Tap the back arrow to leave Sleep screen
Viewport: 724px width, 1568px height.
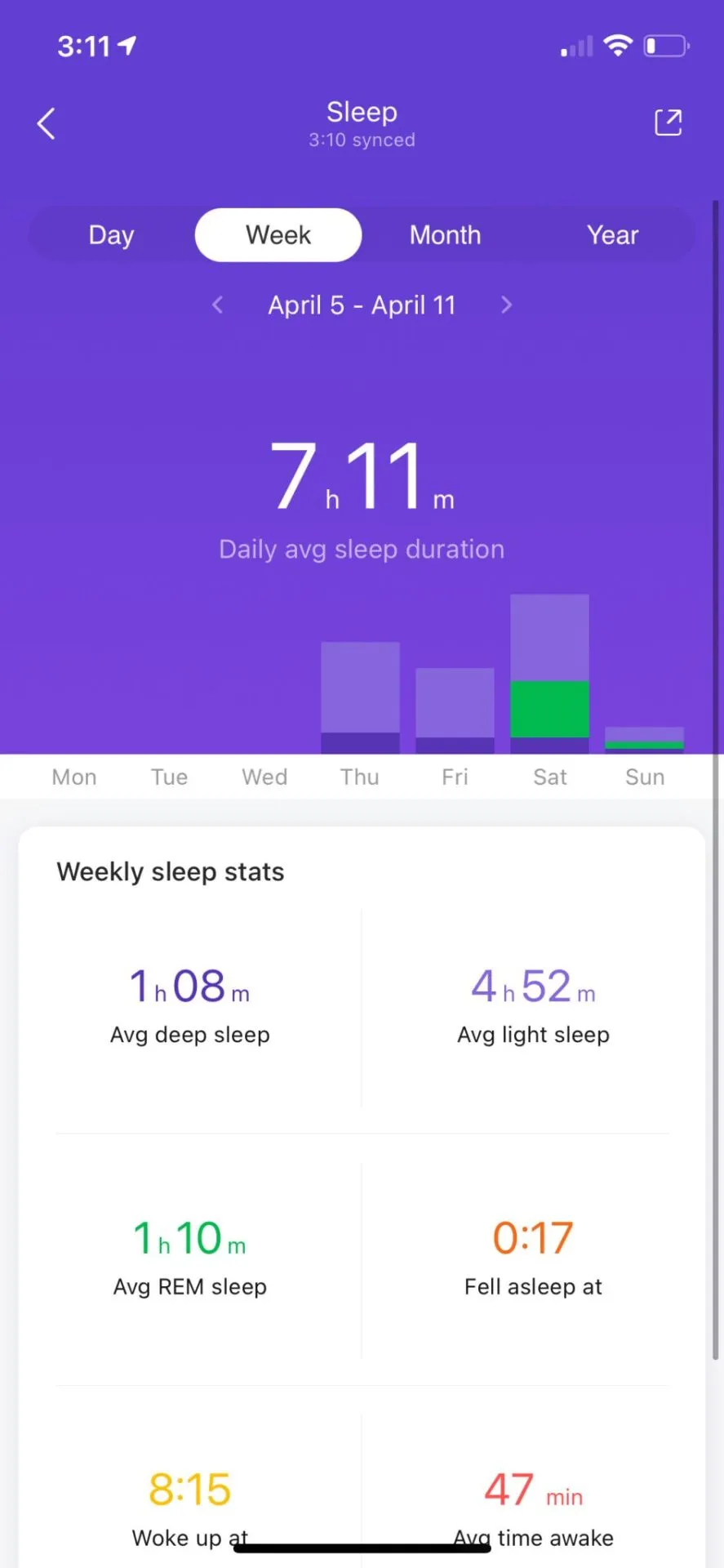click(47, 122)
